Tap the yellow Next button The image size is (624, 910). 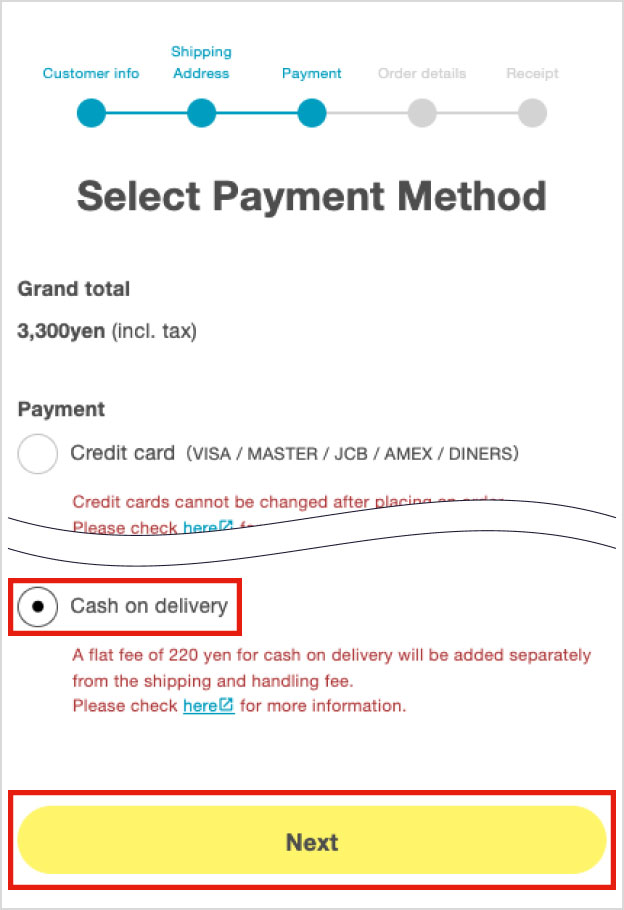tap(312, 842)
